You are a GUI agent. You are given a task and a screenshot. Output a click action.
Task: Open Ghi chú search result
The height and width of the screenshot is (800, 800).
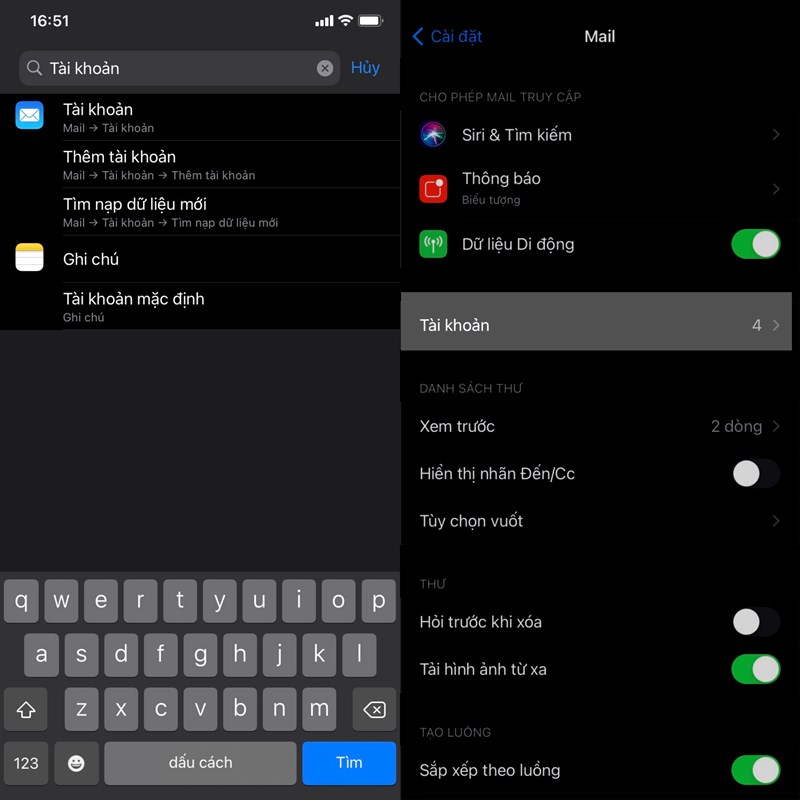(x=200, y=259)
